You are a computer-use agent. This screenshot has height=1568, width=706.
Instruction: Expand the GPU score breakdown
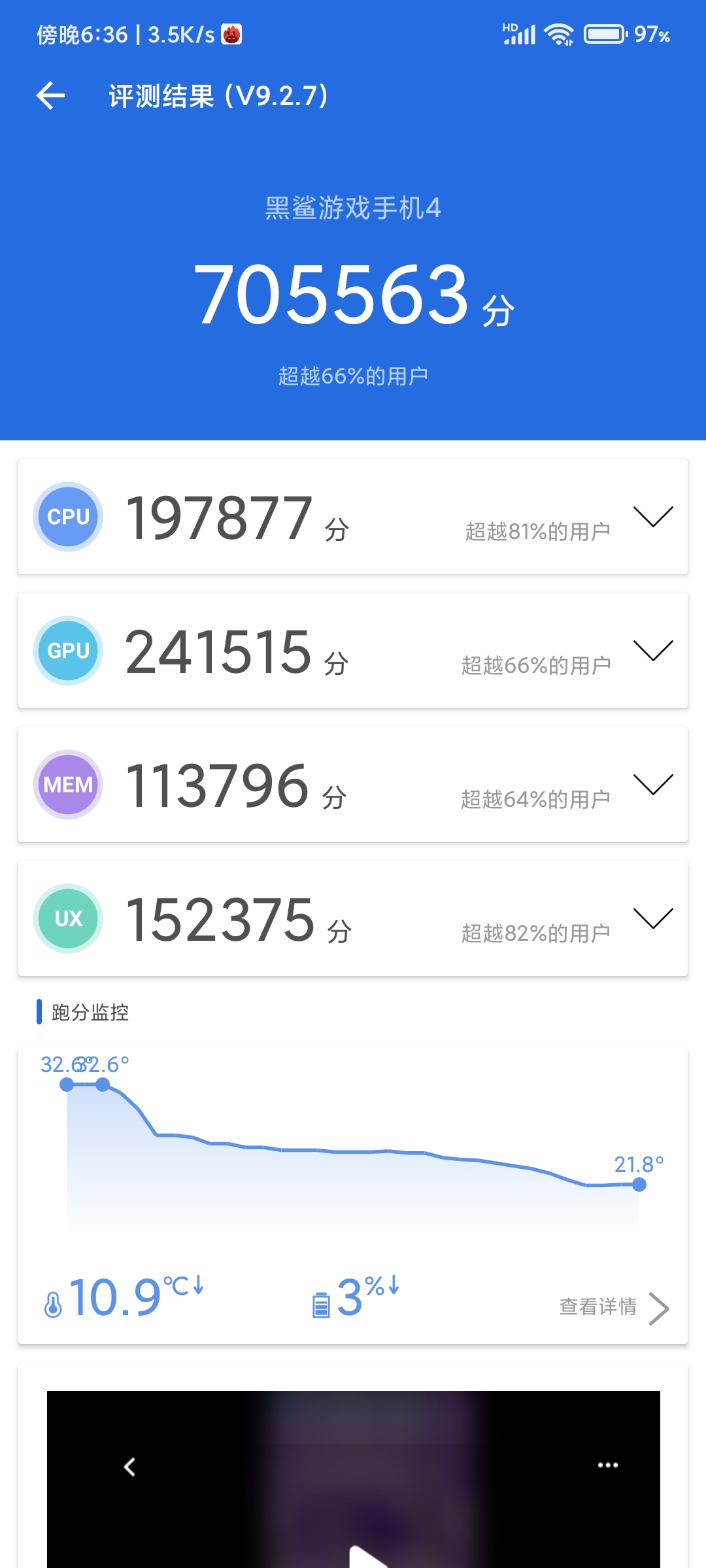(x=653, y=650)
